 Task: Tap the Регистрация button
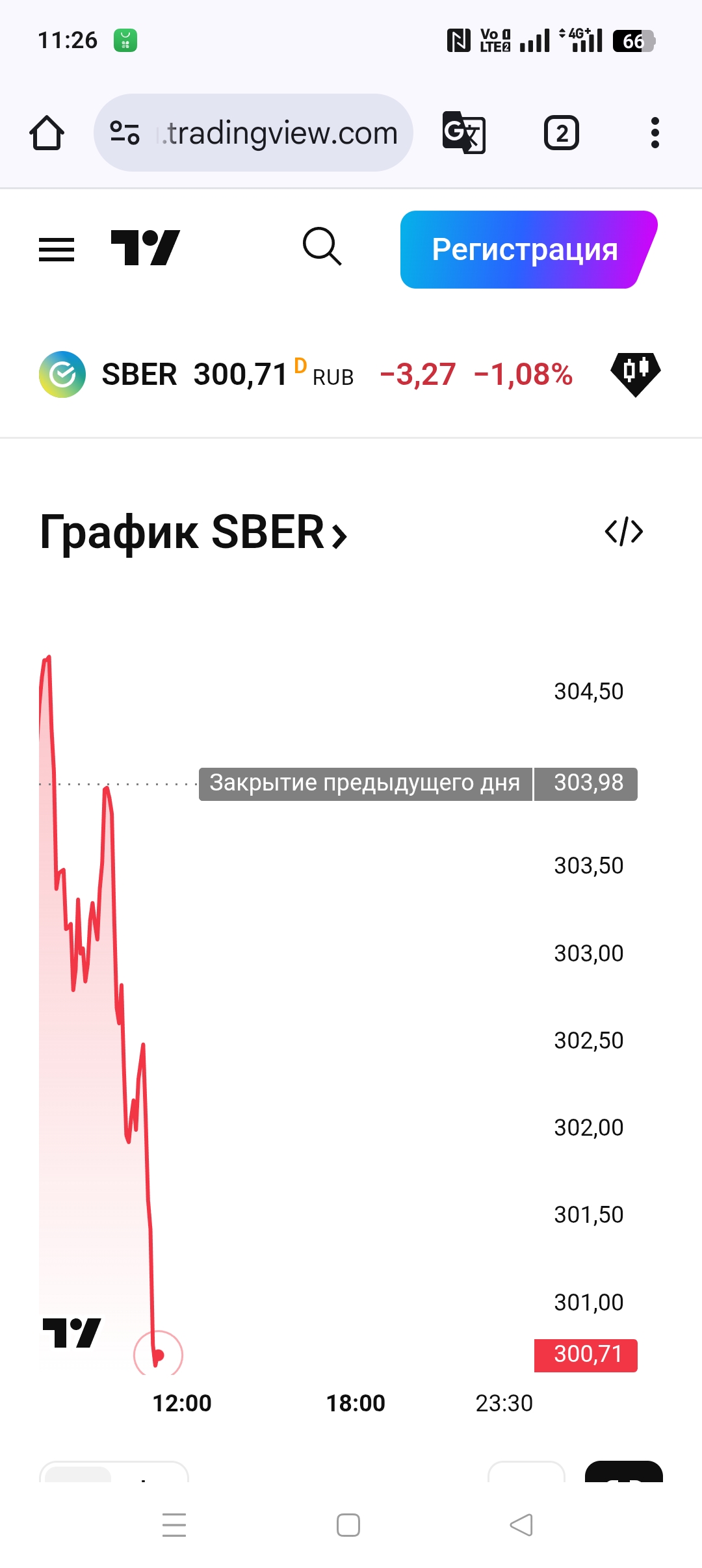(525, 250)
